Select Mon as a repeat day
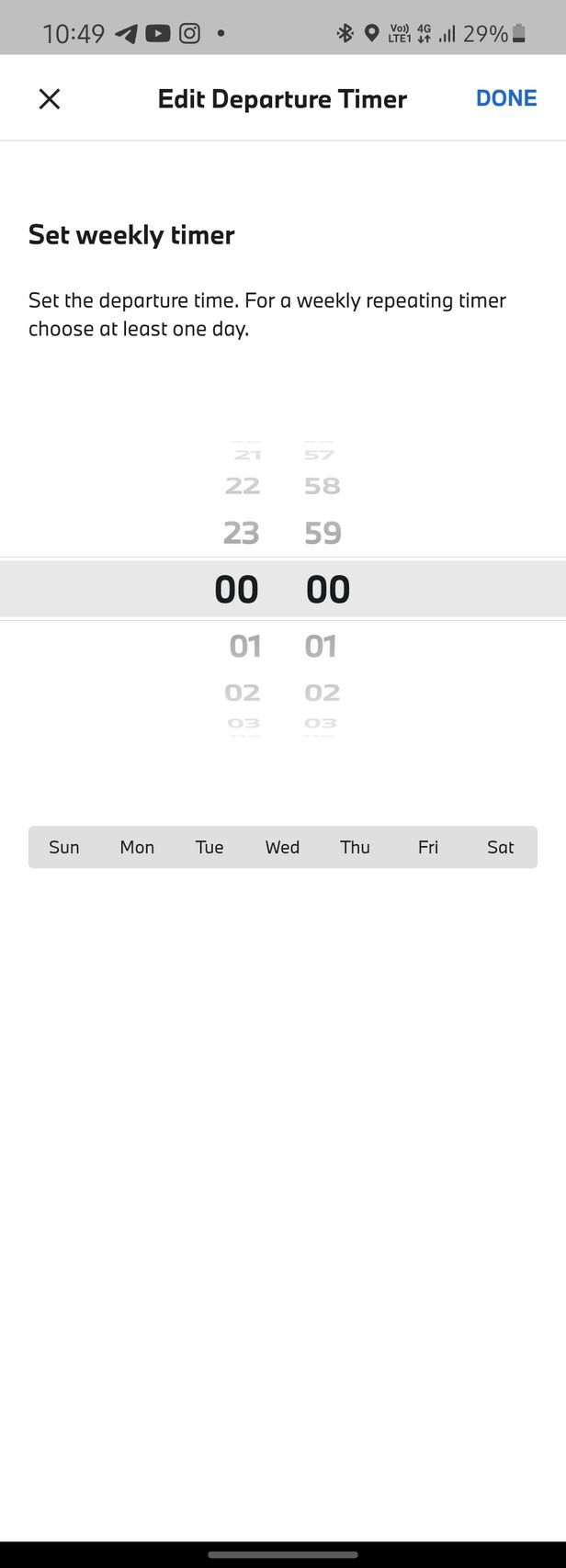This screenshot has width=566, height=1568. pyautogui.click(x=137, y=847)
